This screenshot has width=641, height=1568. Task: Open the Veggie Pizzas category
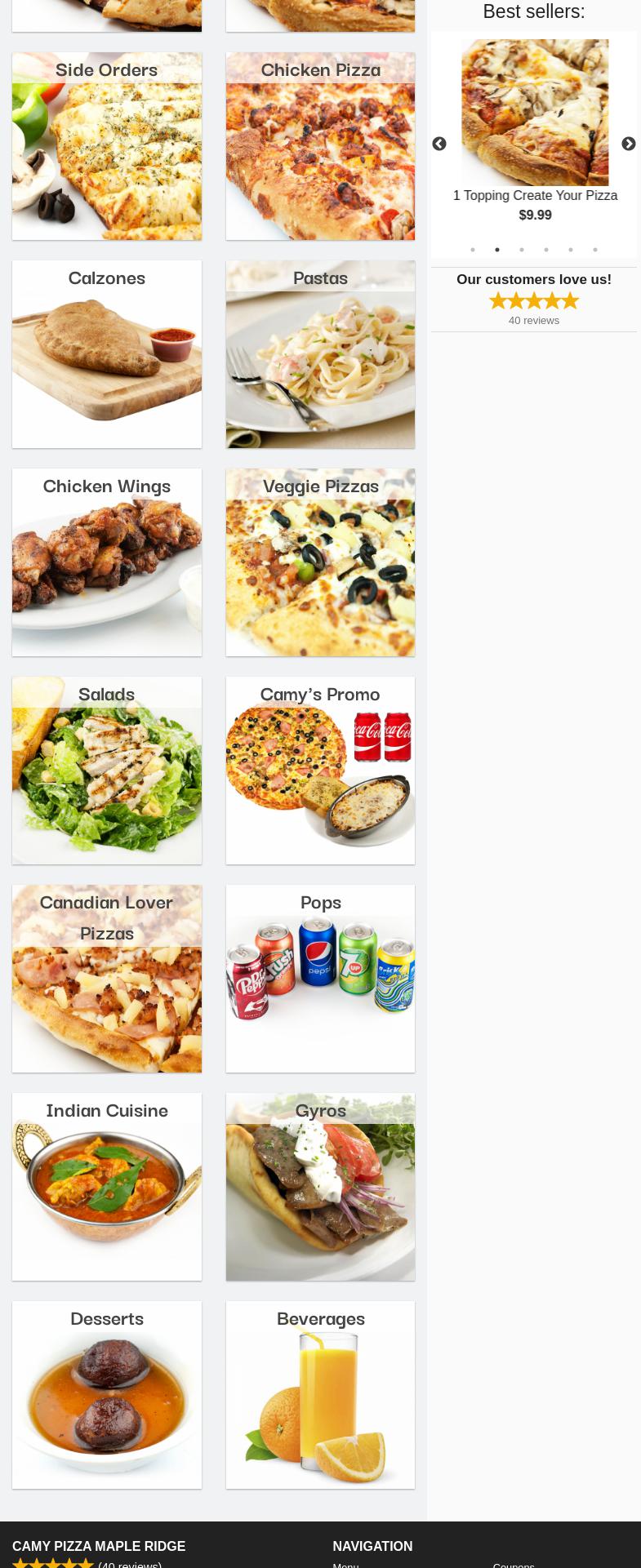click(320, 563)
